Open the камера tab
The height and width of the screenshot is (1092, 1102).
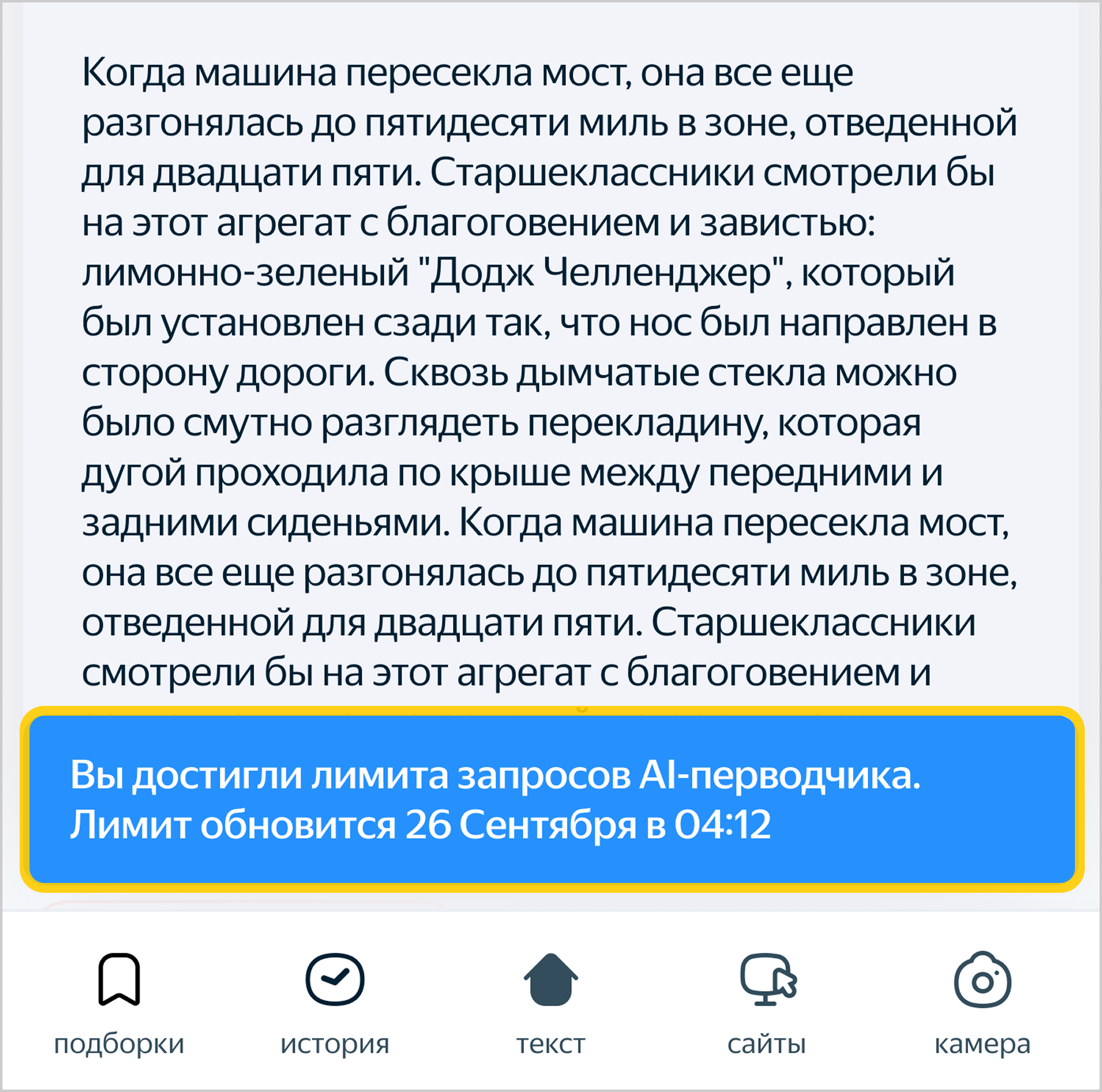click(982, 1002)
